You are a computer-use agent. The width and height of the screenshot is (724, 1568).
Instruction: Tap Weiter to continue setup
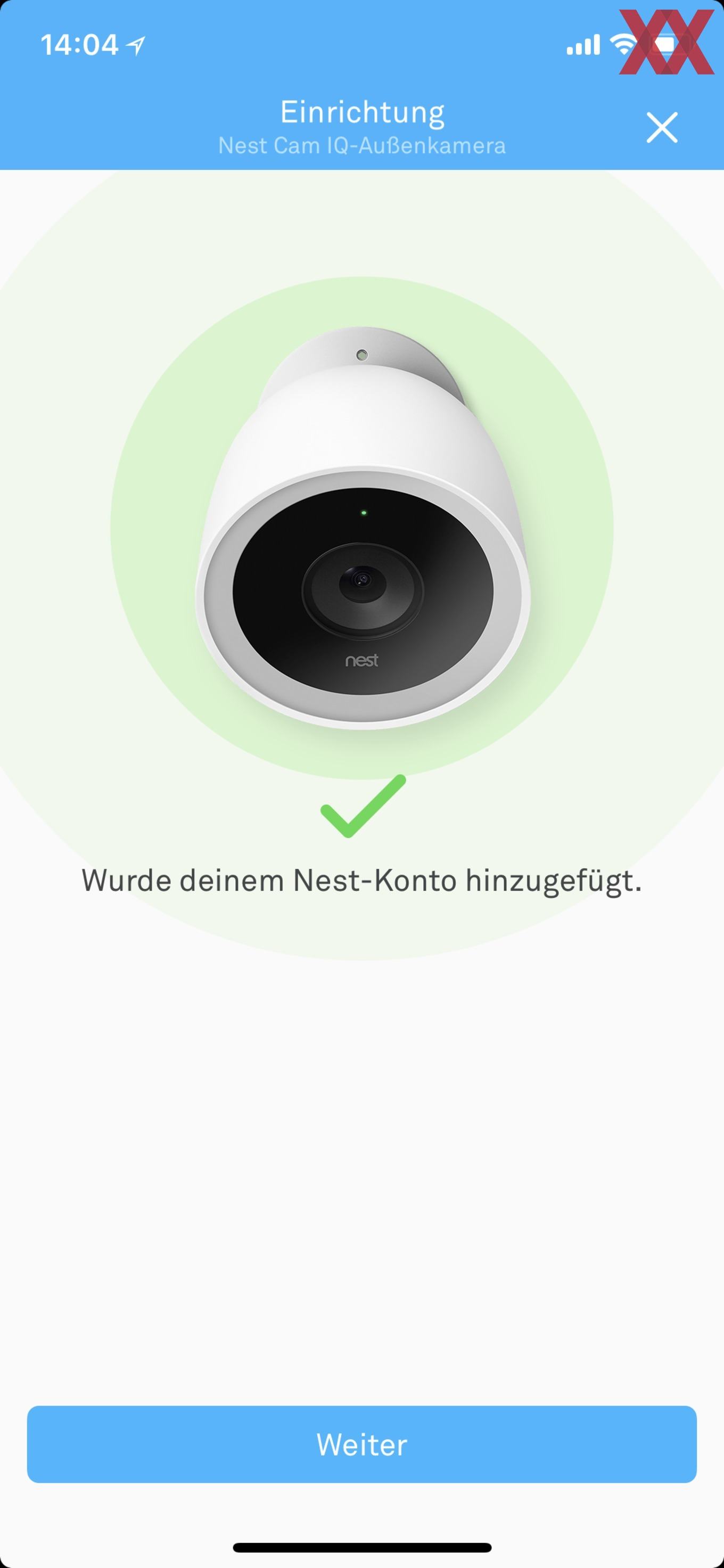click(361, 1444)
